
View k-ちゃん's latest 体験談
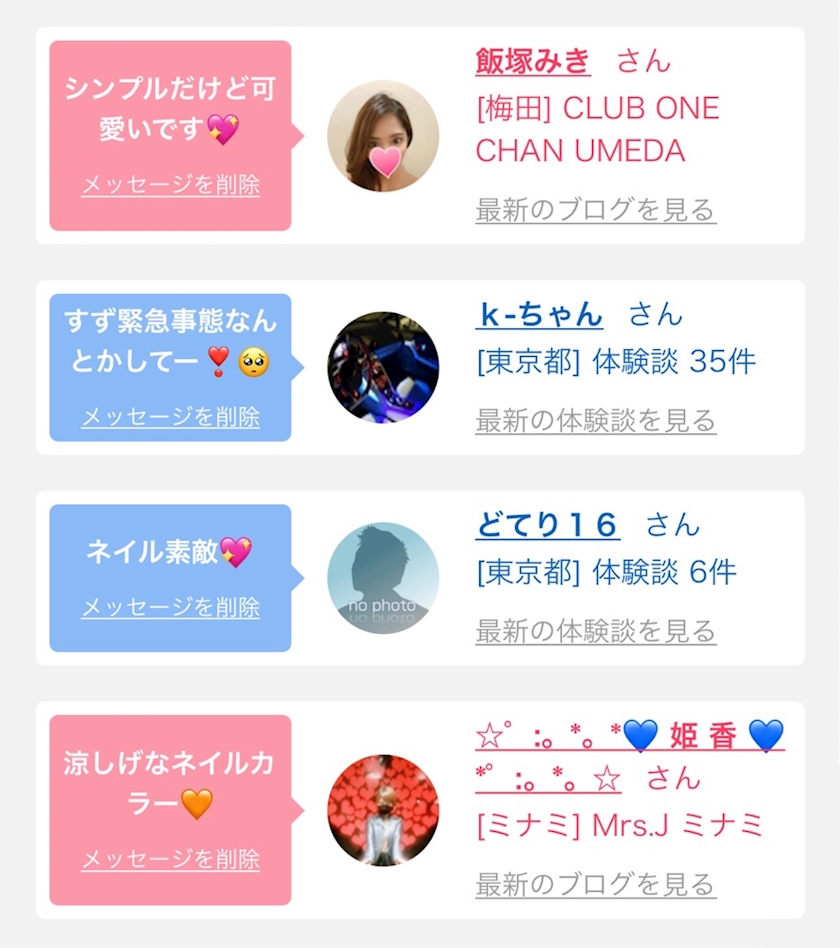click(596, 420)
